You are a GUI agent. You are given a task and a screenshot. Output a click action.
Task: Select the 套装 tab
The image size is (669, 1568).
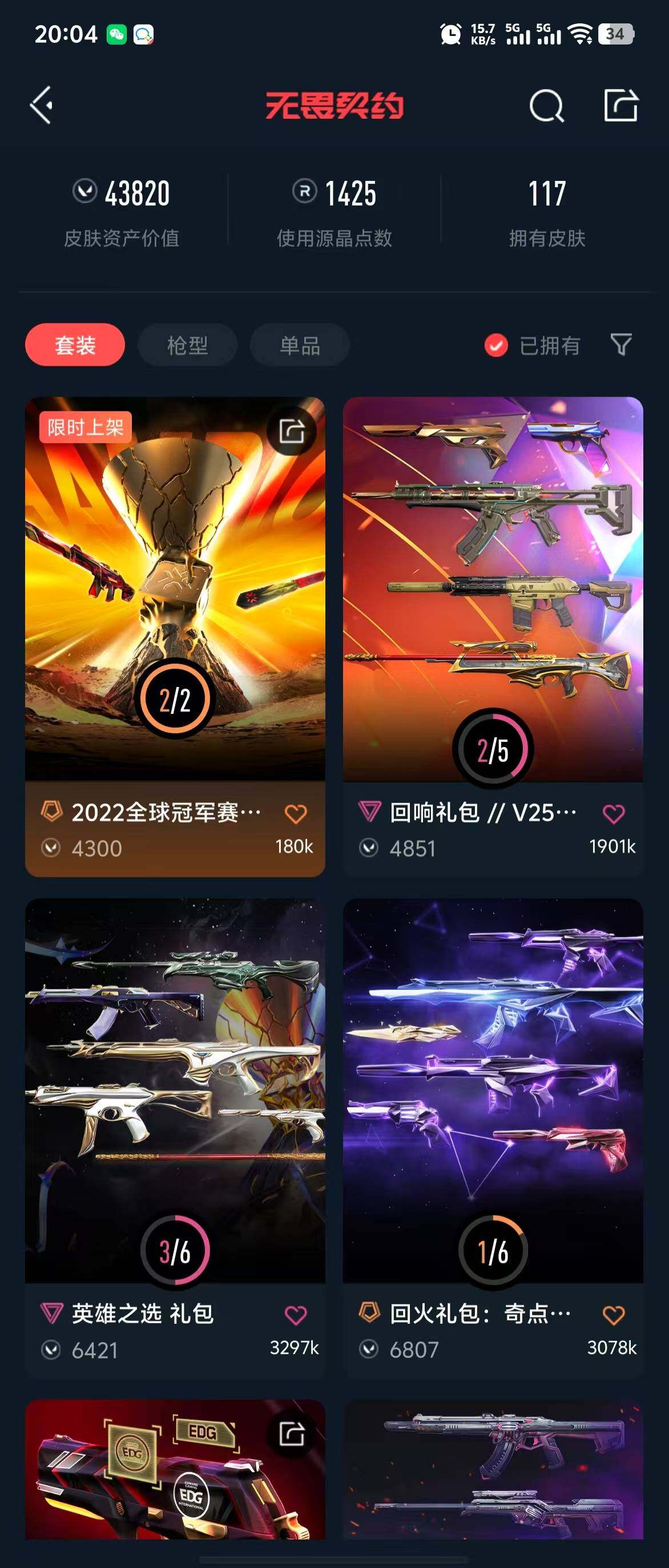click(75, 345)
